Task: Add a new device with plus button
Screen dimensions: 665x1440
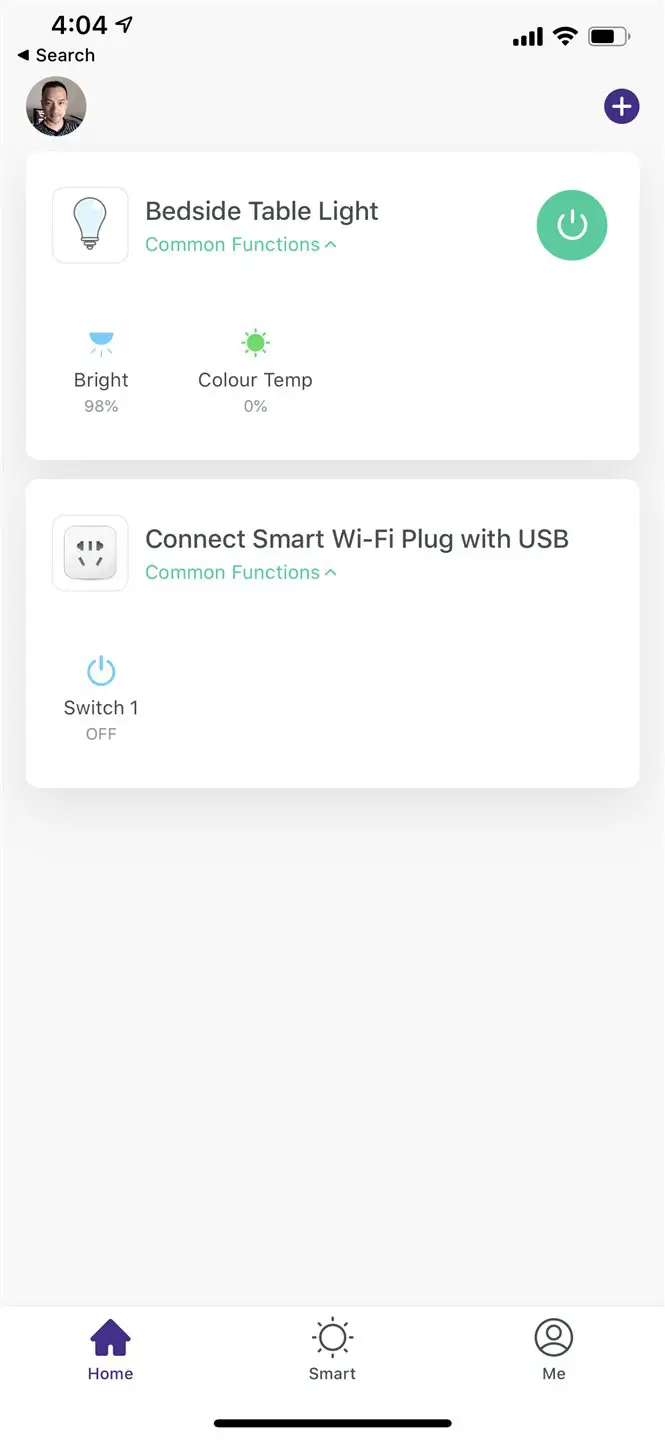Action: (x=621, y=106)
